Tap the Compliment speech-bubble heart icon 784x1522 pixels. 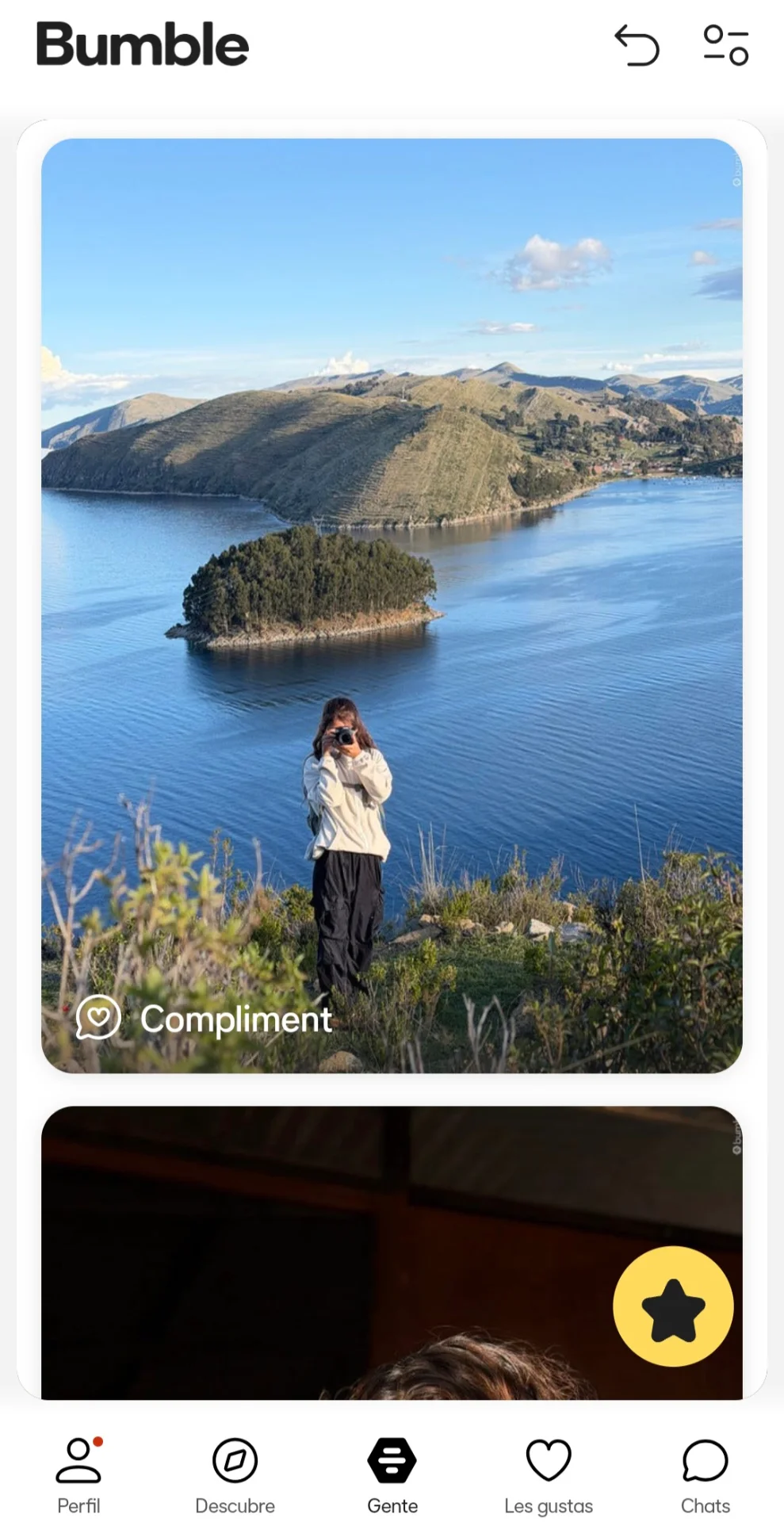pos(98,1017)
